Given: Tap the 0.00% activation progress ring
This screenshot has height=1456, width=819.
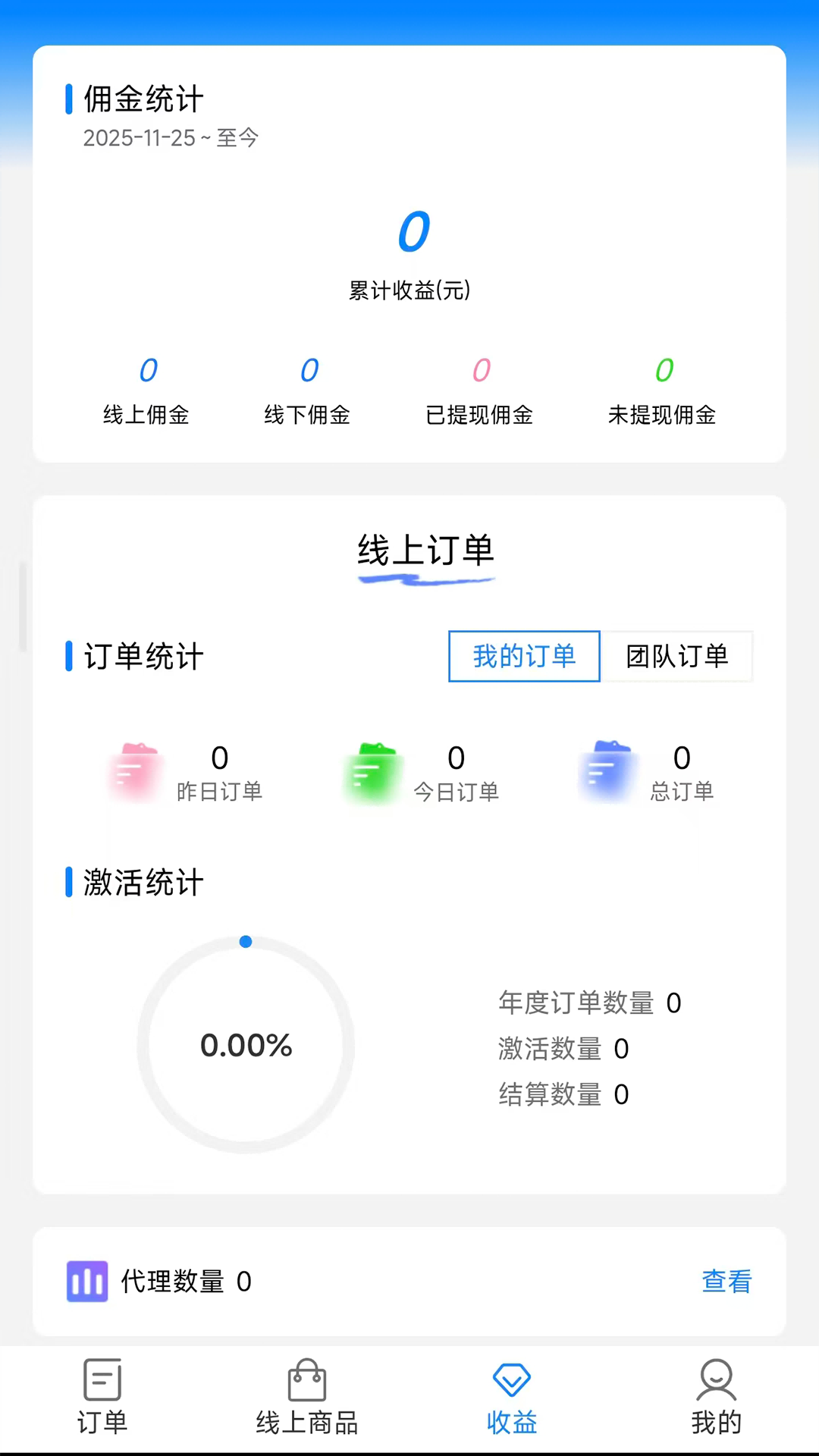Looking at the screenshot, I should 246,1046.
